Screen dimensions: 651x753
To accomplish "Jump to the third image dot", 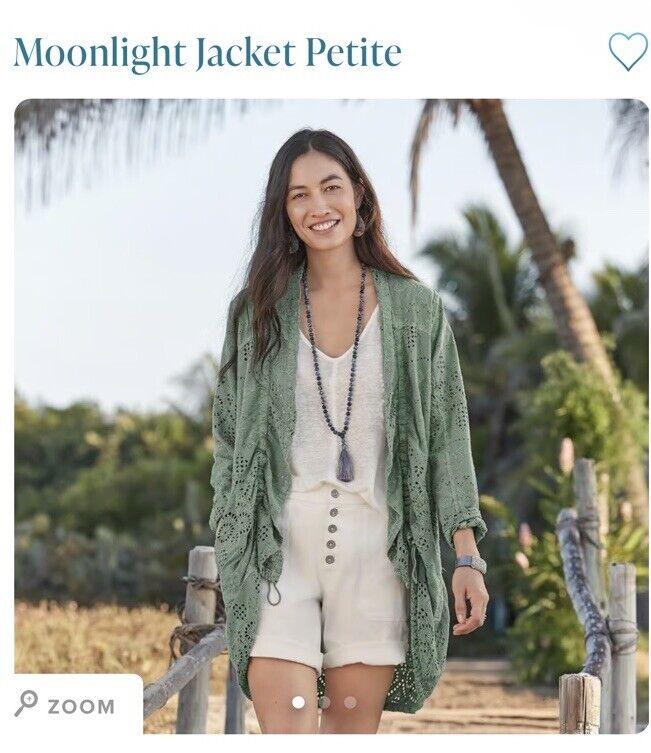I will point(350,702).
